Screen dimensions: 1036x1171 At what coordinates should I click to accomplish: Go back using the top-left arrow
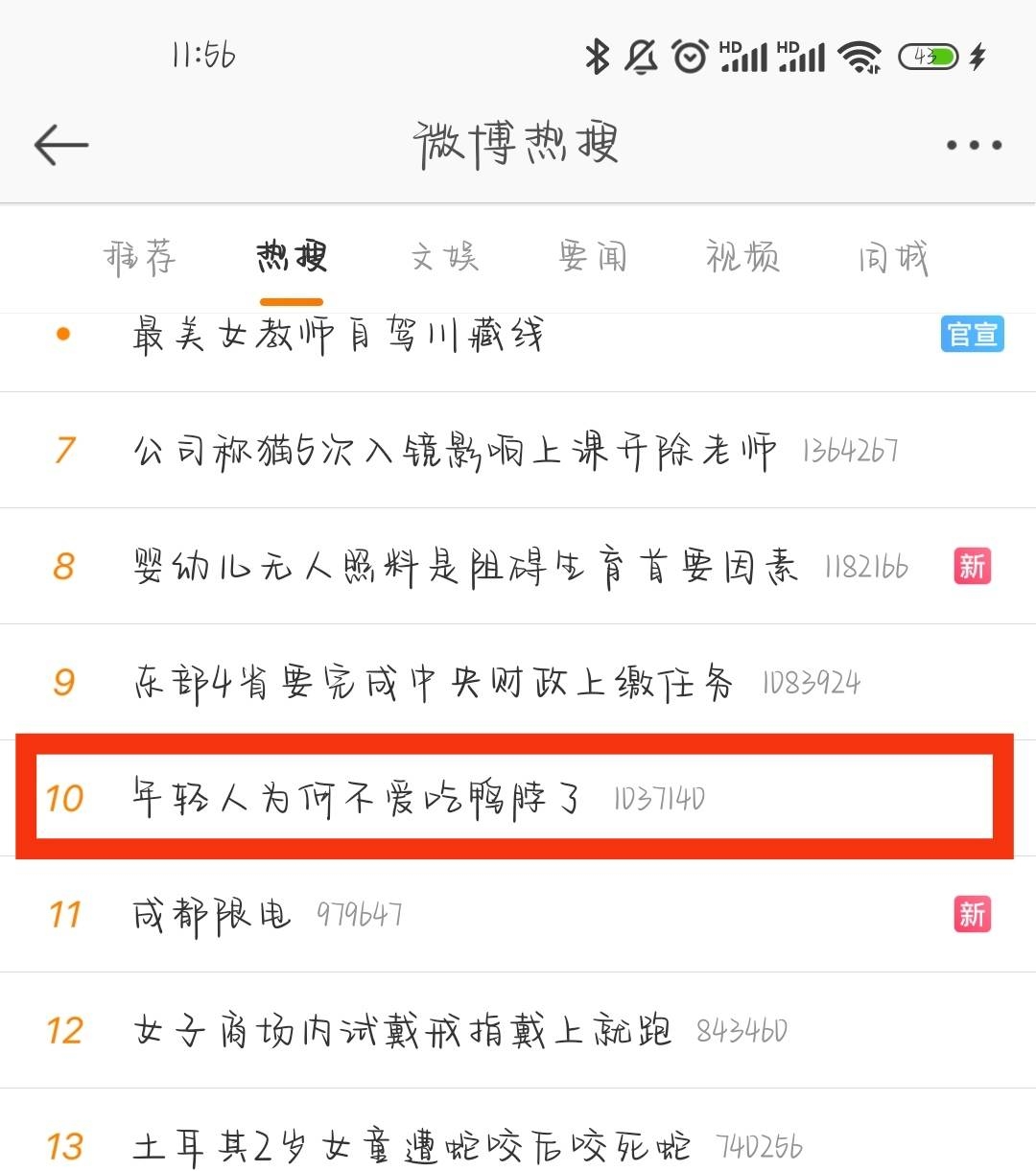pos(61,145)
